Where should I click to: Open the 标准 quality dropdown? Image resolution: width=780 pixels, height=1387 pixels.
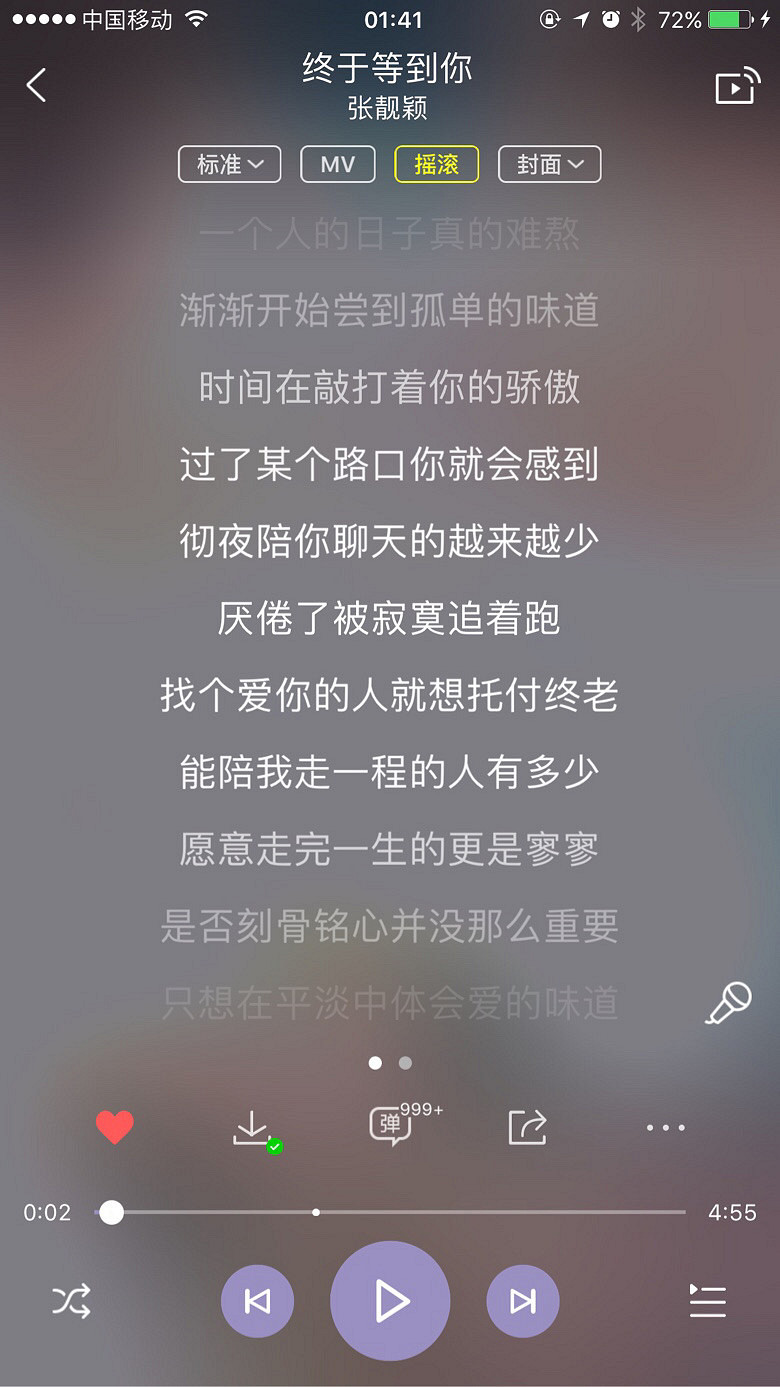coord(229,163)
